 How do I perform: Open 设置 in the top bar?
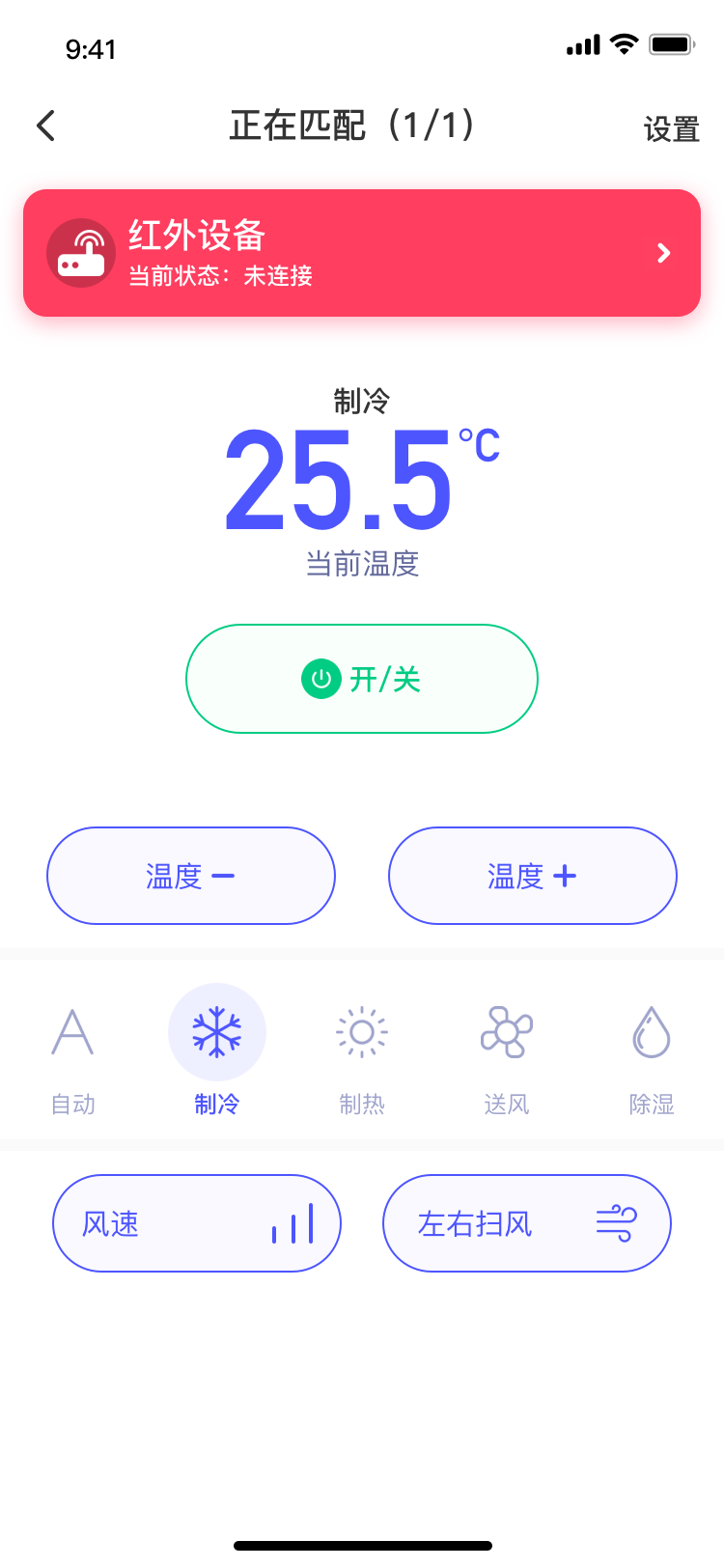click(671, 128)
